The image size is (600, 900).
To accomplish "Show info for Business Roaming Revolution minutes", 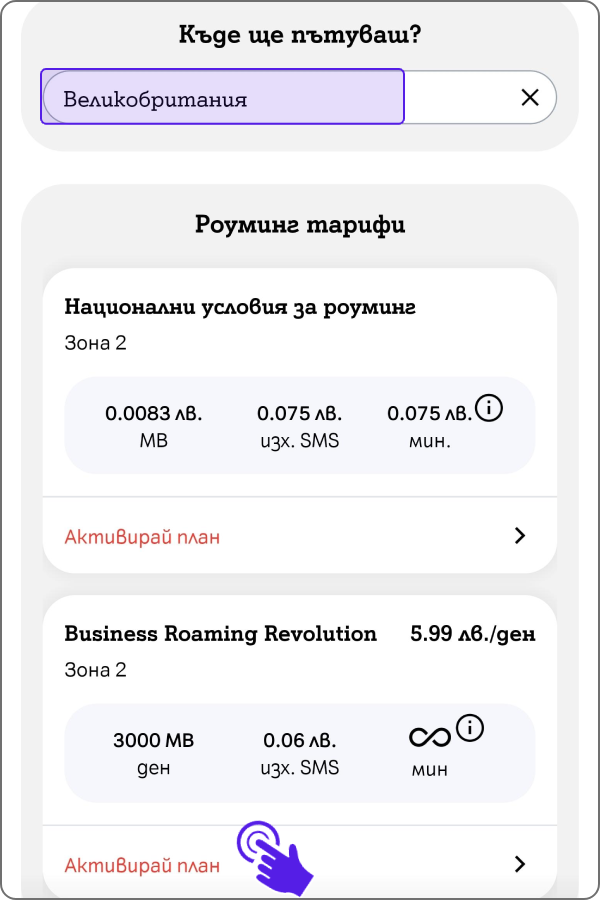I will (469, 729).
